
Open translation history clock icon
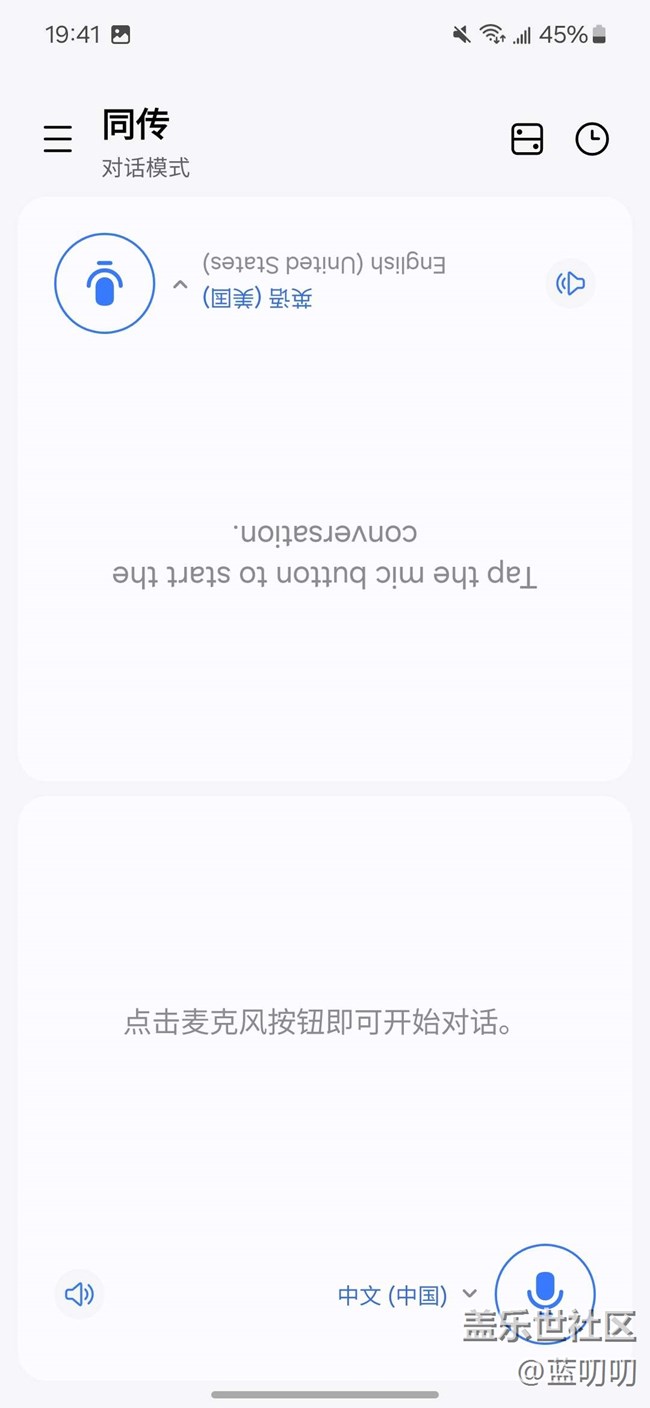coord(592,139)
